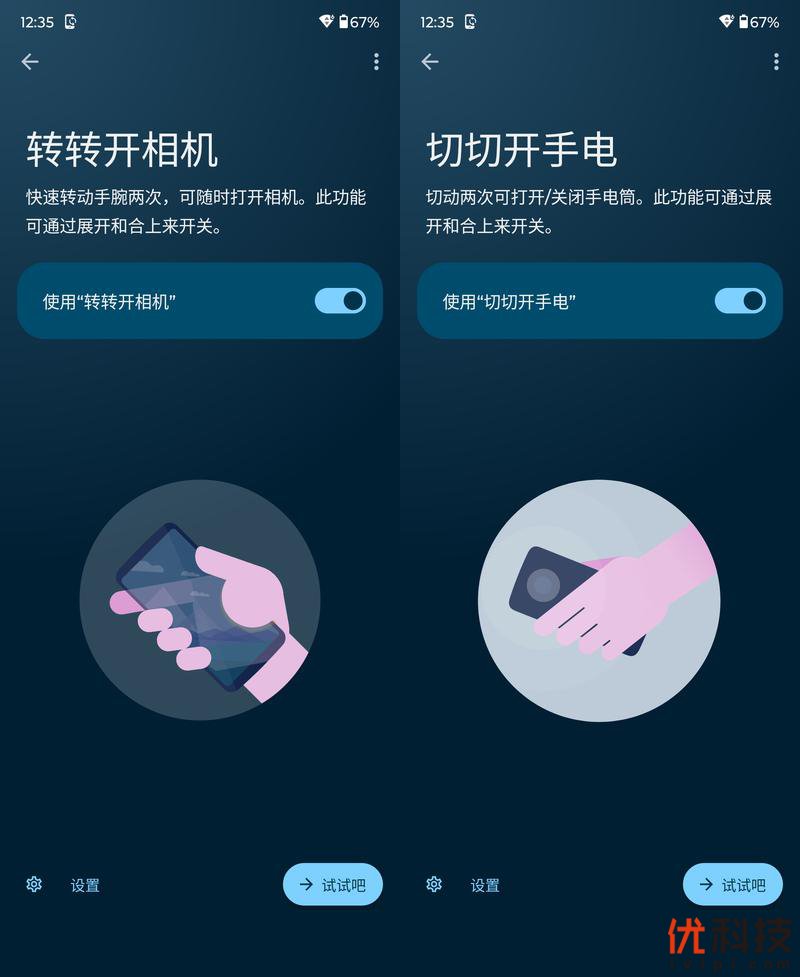Tap 试试吧 on the 切切开手电 page

tap(733, 885)
